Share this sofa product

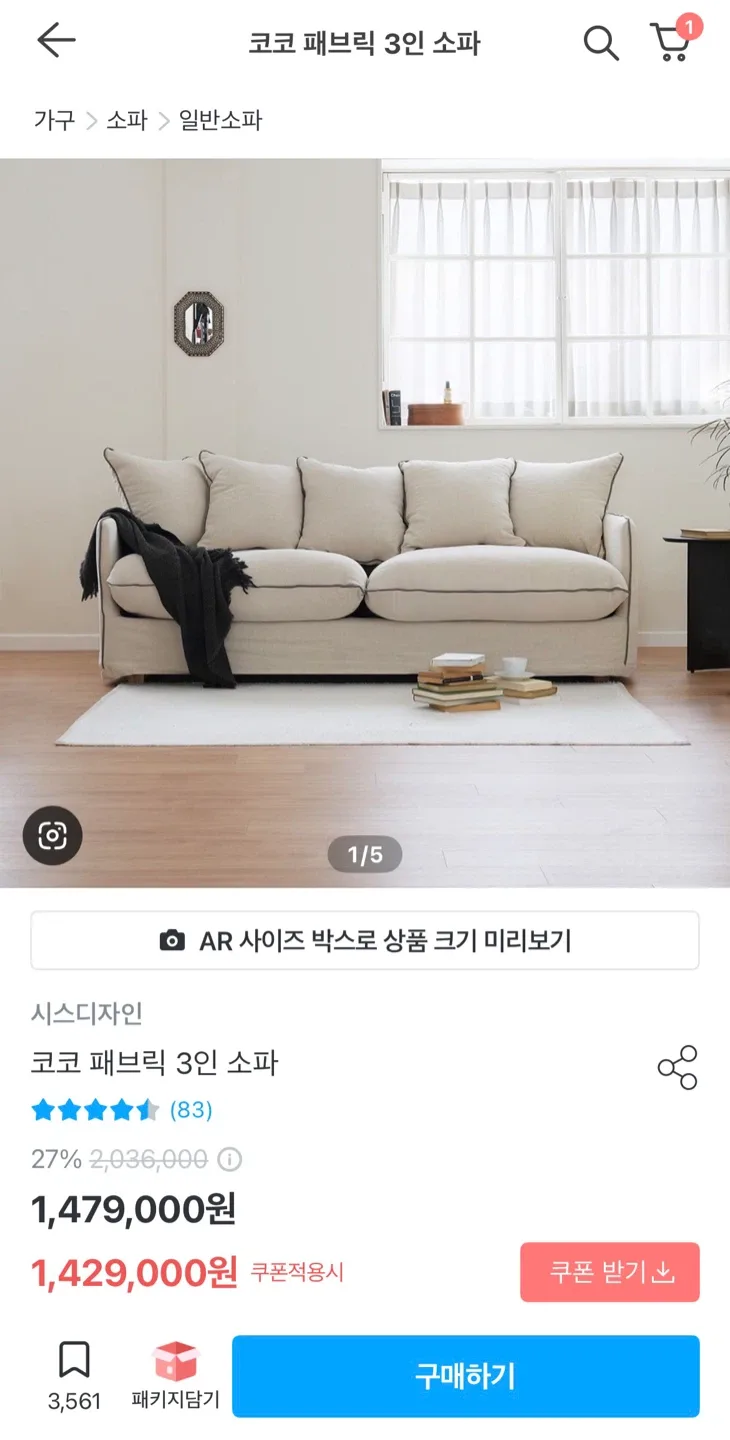coord(677,1068)
